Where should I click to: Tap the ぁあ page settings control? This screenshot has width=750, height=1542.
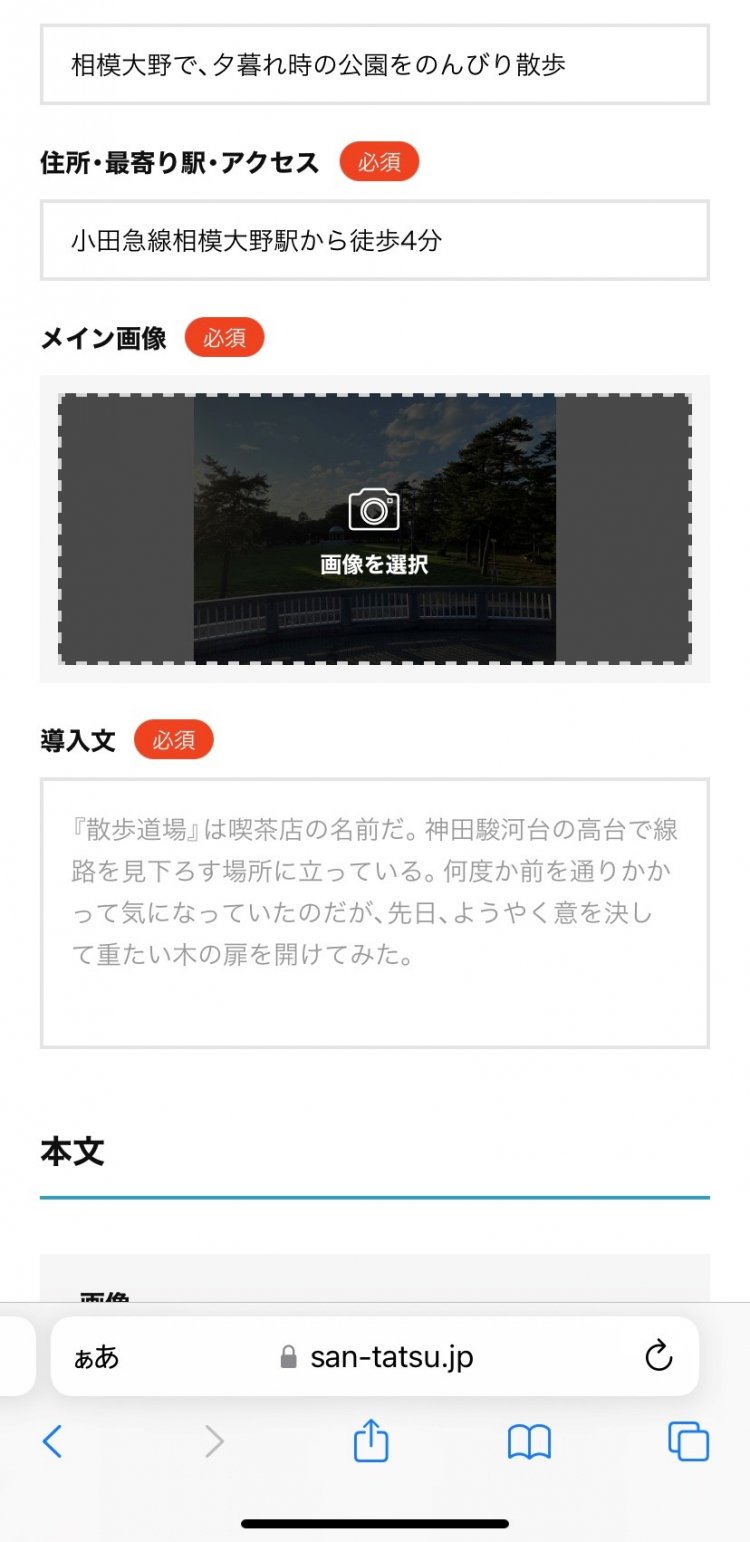click(x=95, y=1357)
